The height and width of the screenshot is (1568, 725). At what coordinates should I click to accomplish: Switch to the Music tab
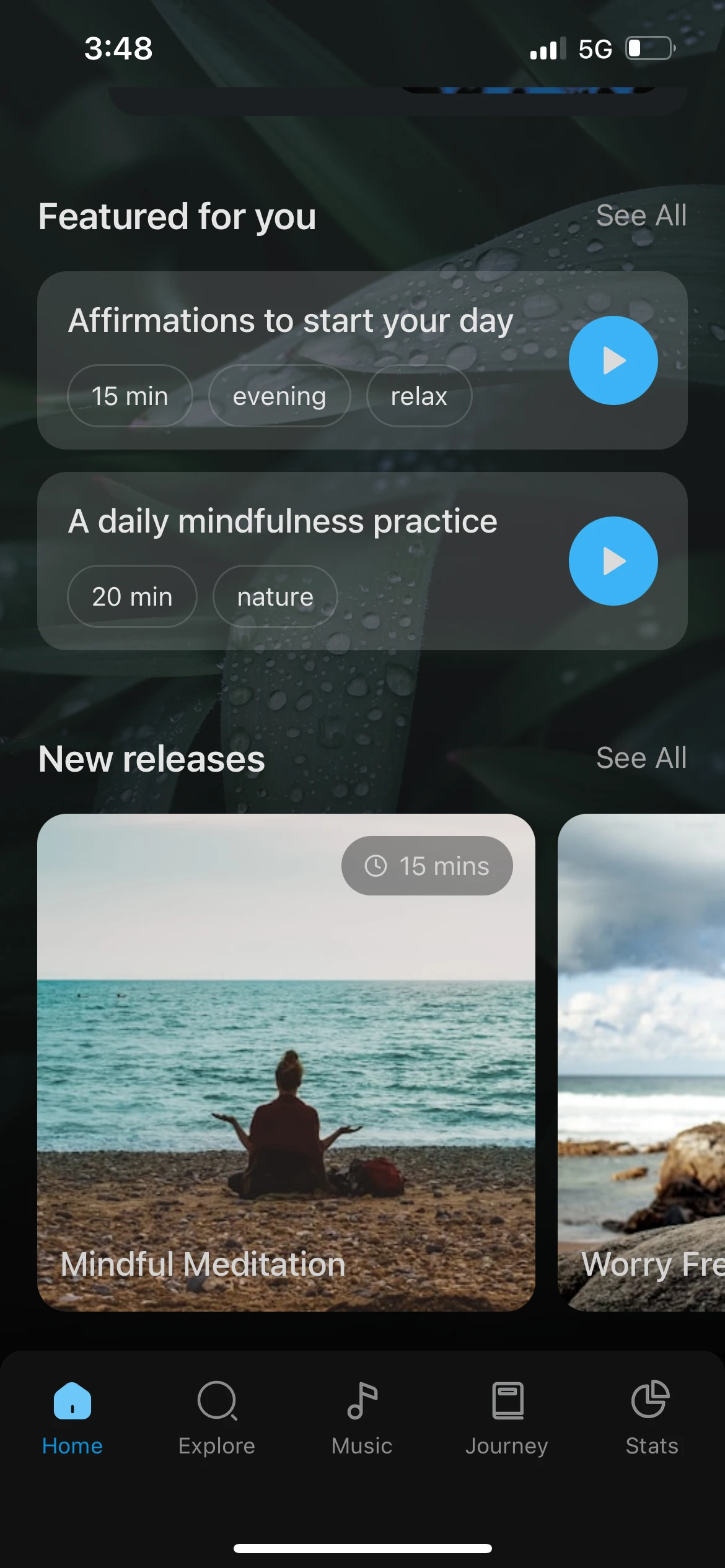click(362, 1417)
